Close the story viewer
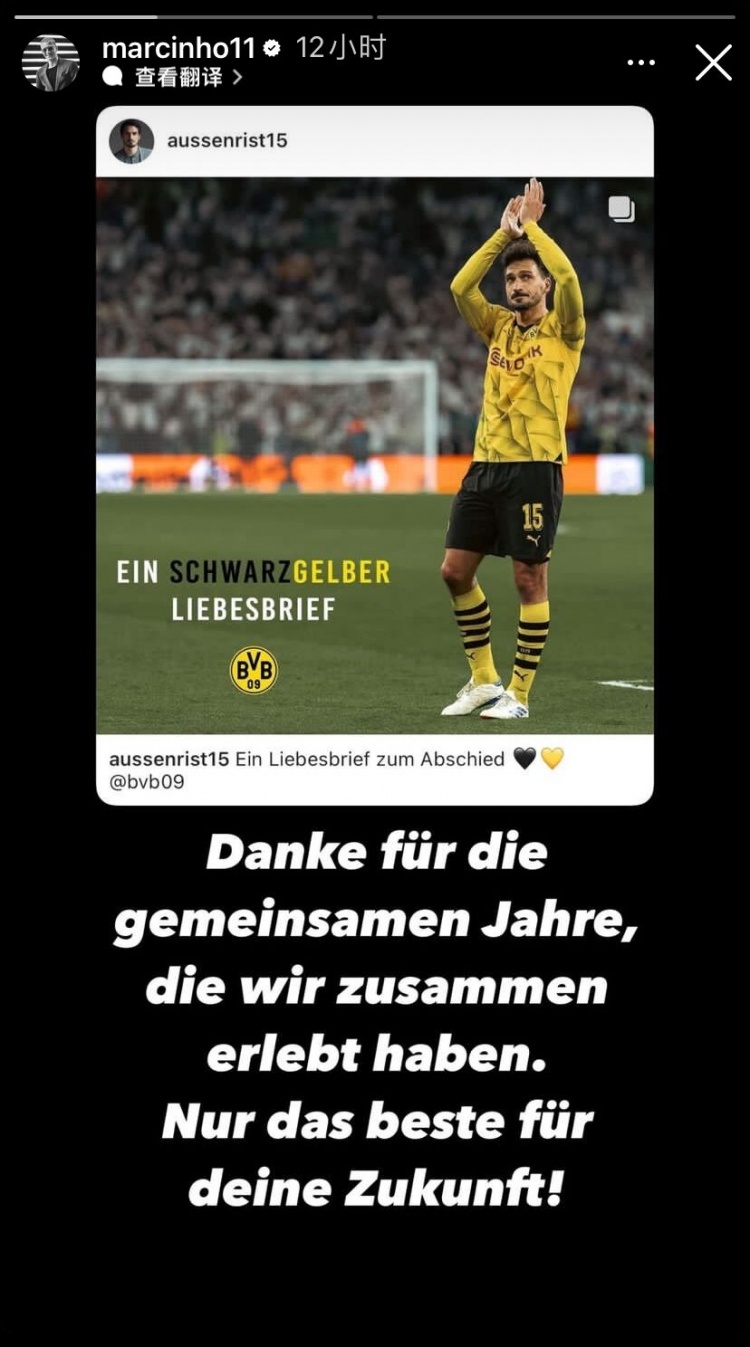Screen dimensions: 750x1347 click(713, 62)
